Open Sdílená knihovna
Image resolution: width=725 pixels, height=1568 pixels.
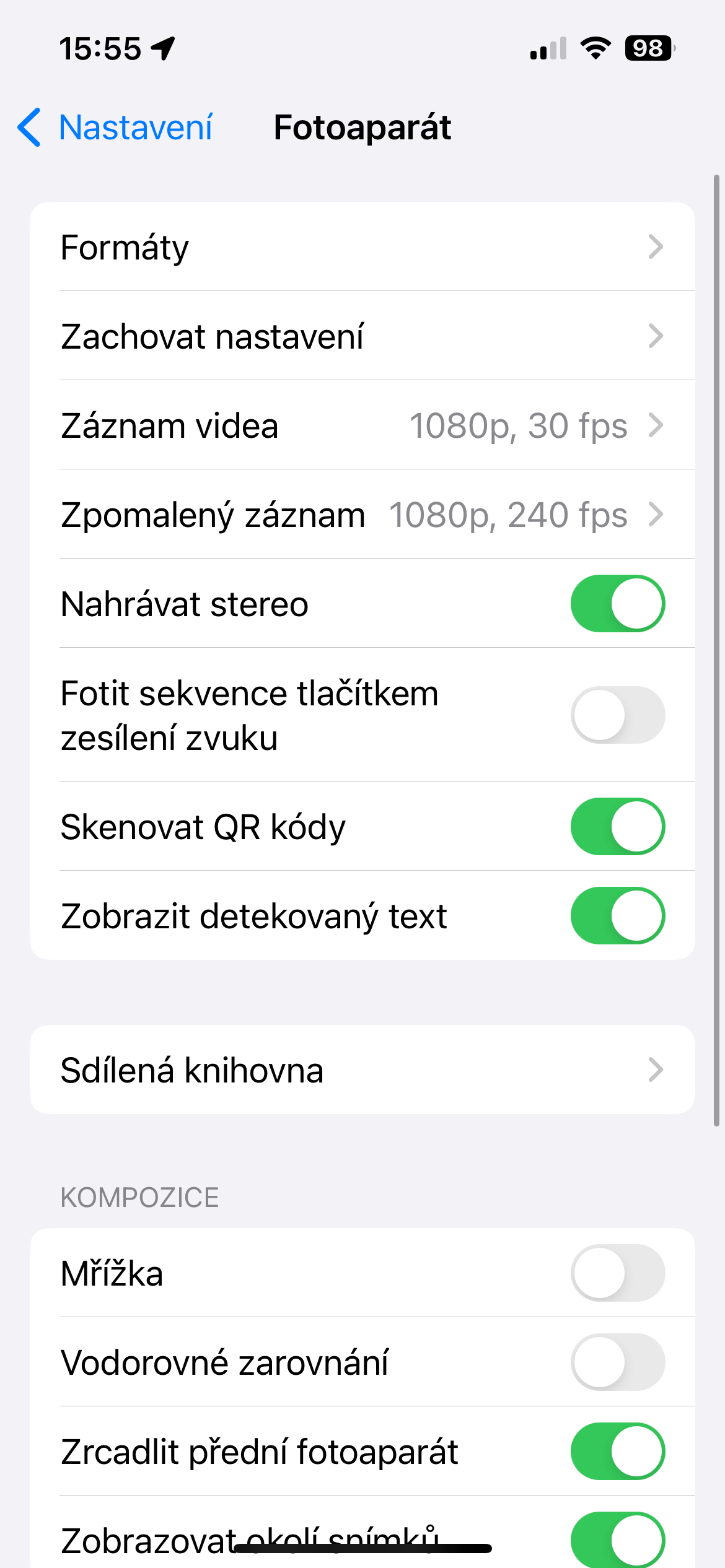coord(362,1070)
